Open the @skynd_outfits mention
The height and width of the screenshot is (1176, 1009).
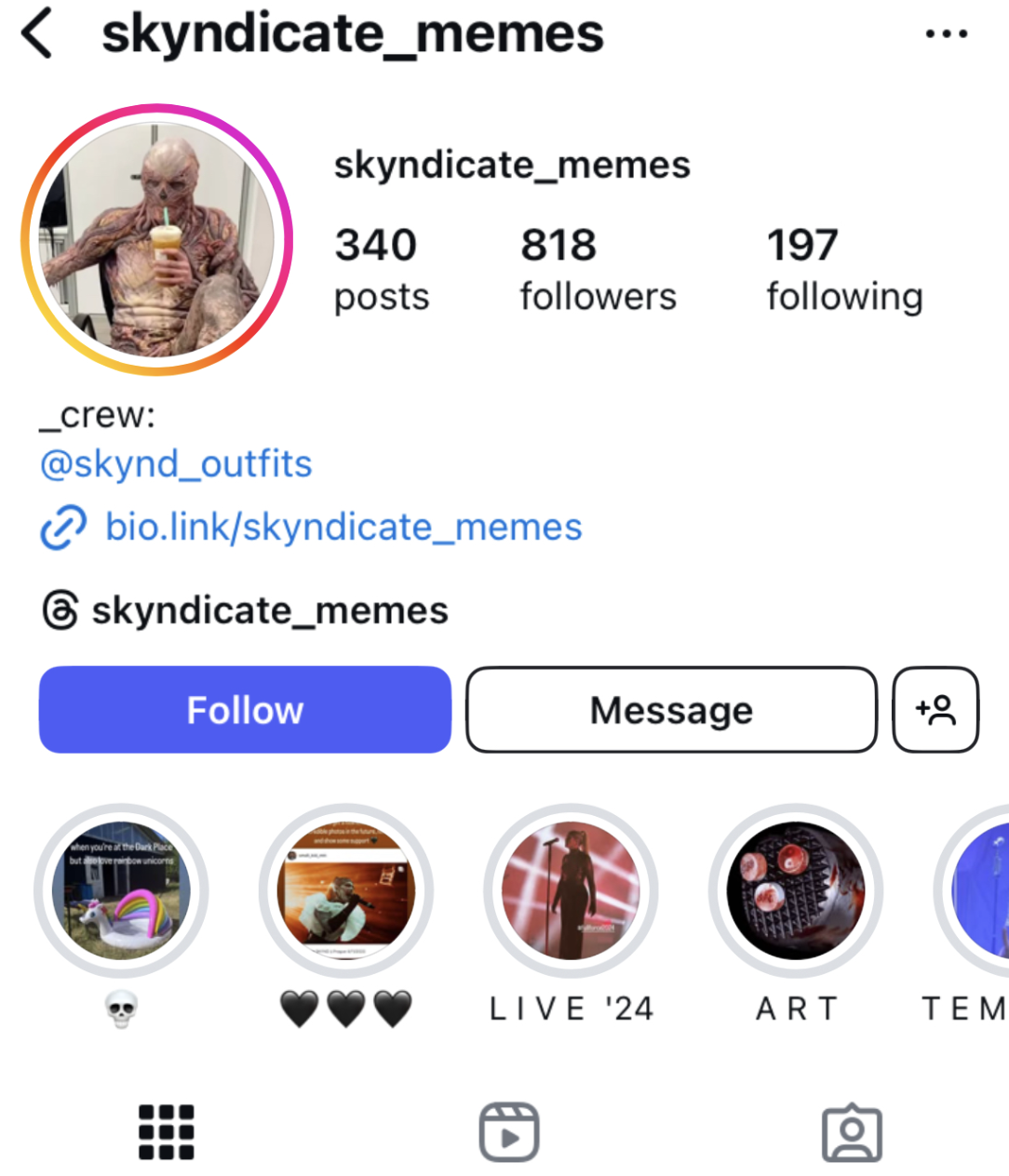(x=176, y=464)
